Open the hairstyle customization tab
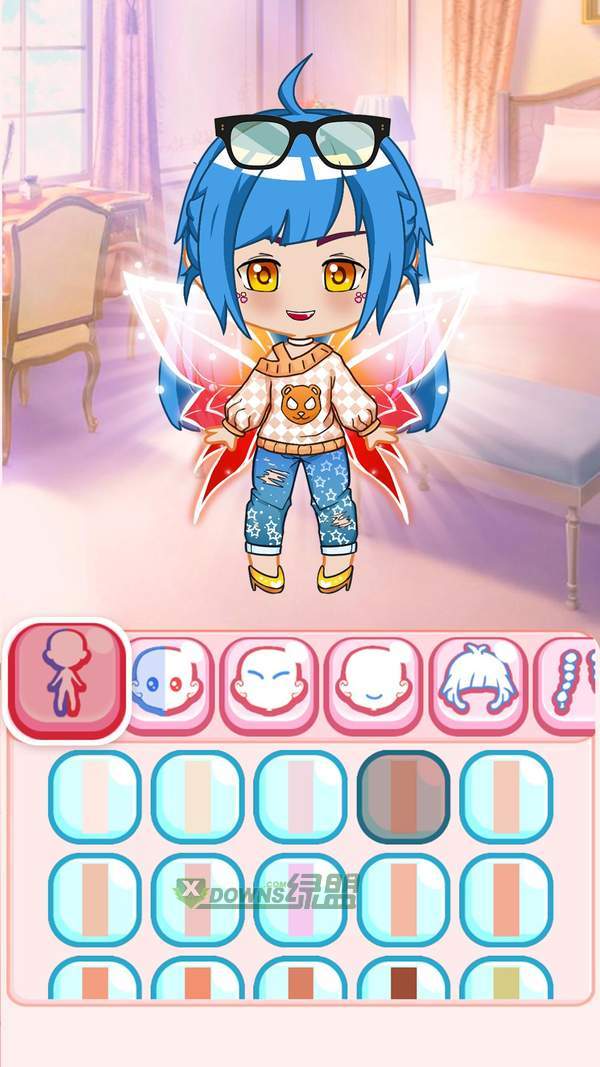The width and height of the screenshot is (600, 1067). [478, 685]
